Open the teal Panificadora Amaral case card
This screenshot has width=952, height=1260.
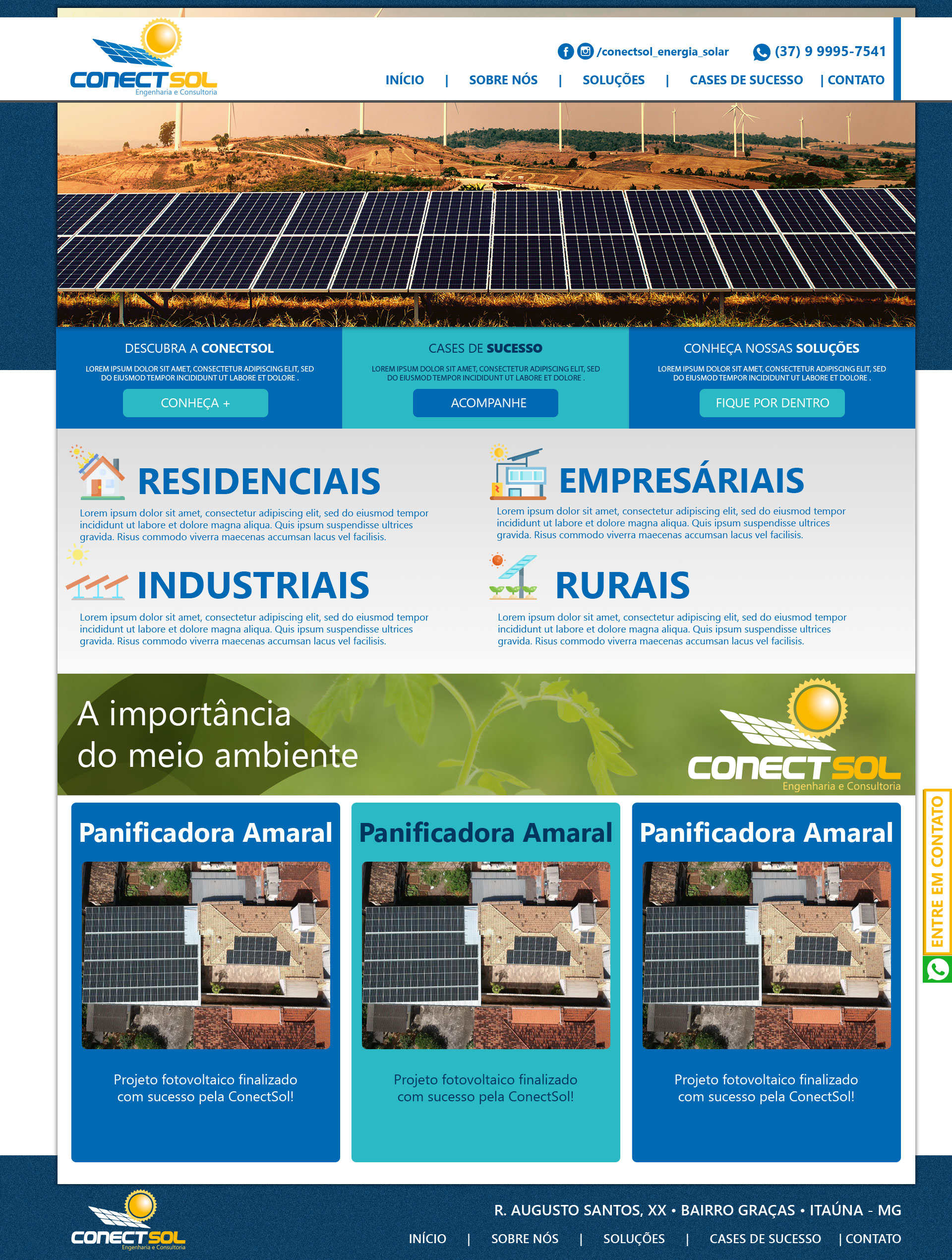(x=485, y=981)
